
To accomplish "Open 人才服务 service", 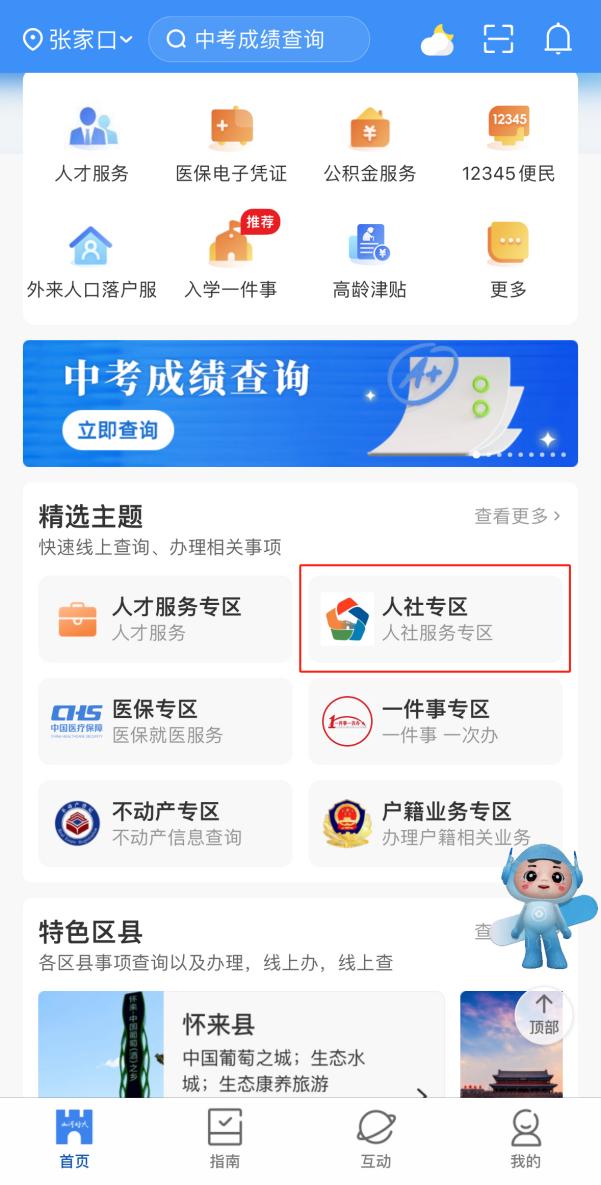I will tap(92, 145).
